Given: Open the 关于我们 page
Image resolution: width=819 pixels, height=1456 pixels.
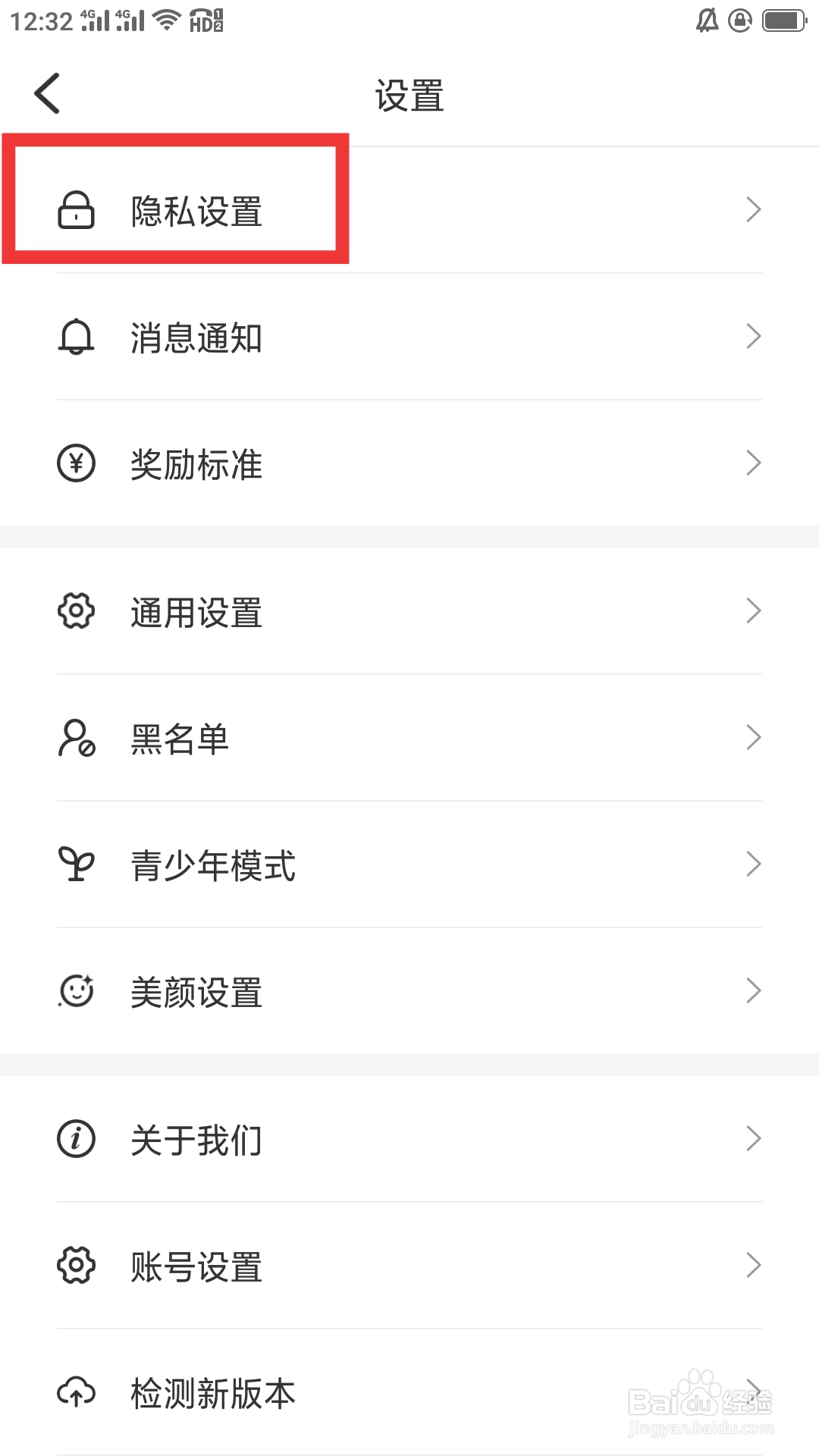Looking at the screenshot, I should coord(197,1139).
